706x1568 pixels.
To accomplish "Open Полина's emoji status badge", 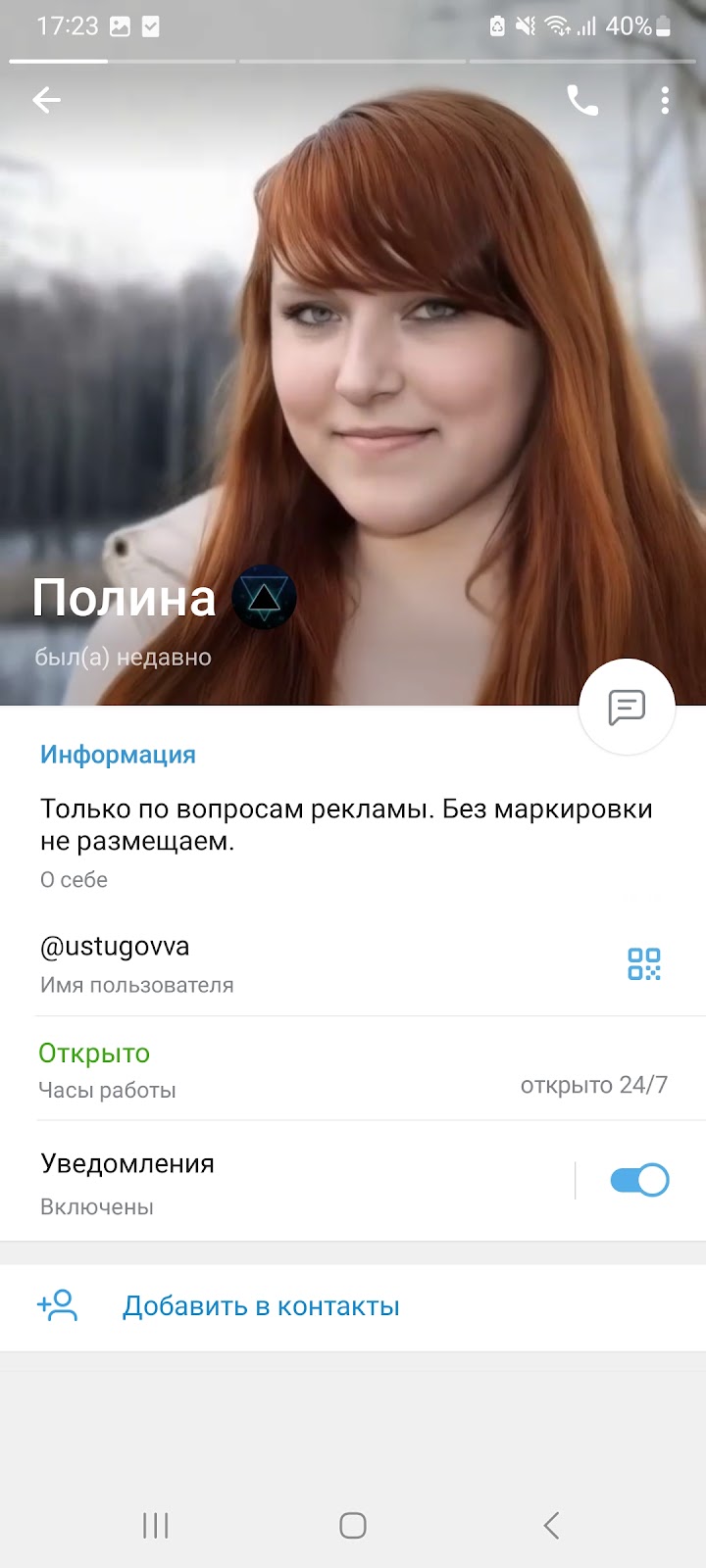I will [264, 597].
